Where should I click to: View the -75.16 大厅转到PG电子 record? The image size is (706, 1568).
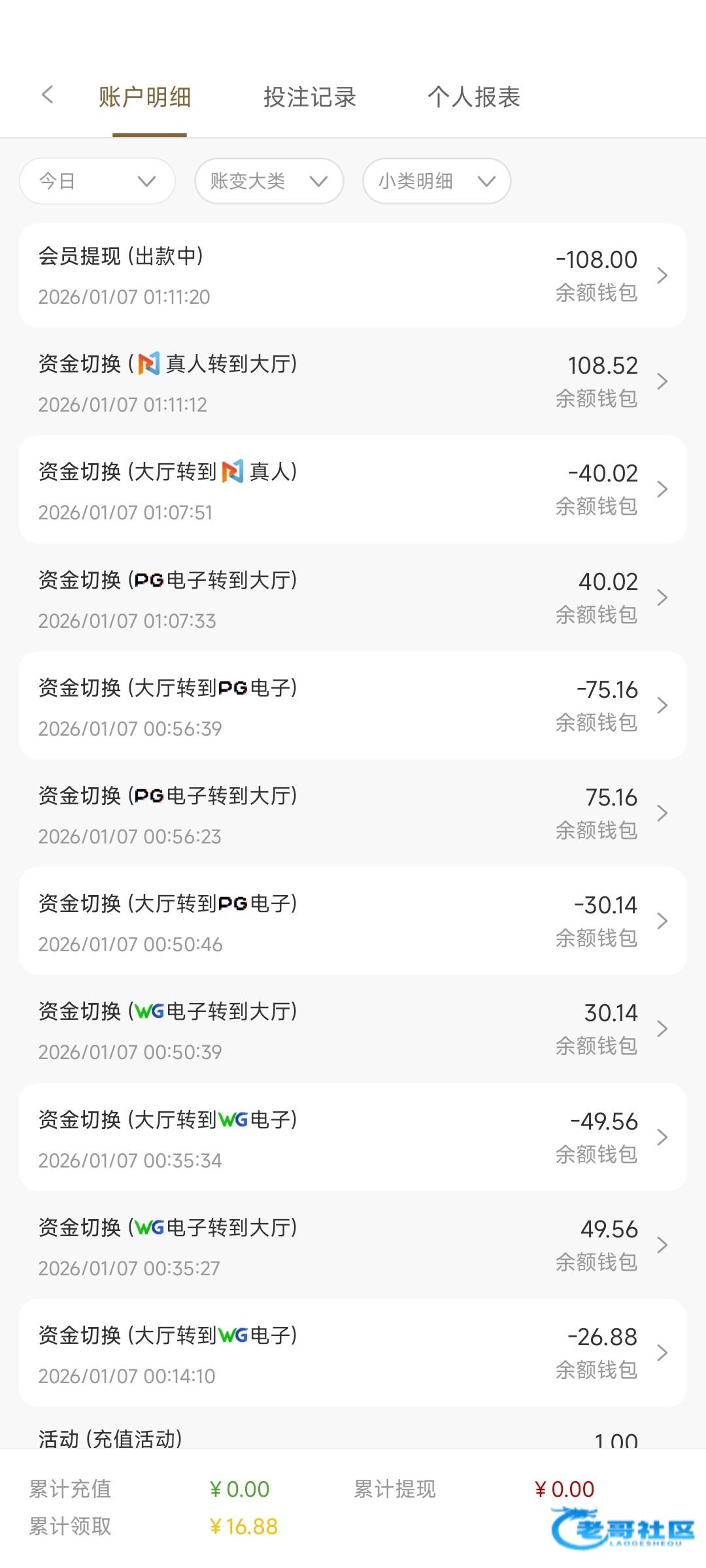click(353, 706)
